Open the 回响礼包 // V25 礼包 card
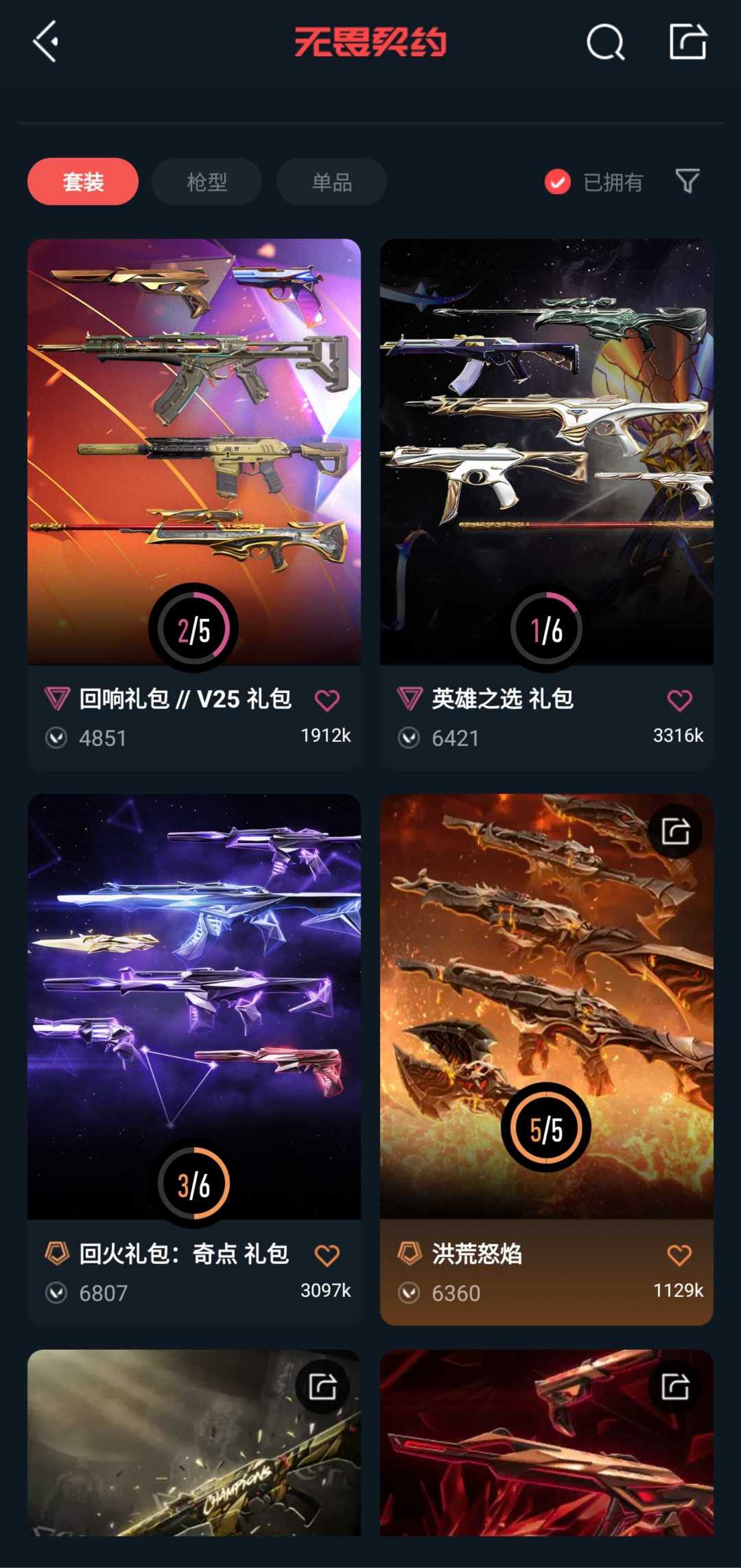741x1568 pixels. click(194, 504)
